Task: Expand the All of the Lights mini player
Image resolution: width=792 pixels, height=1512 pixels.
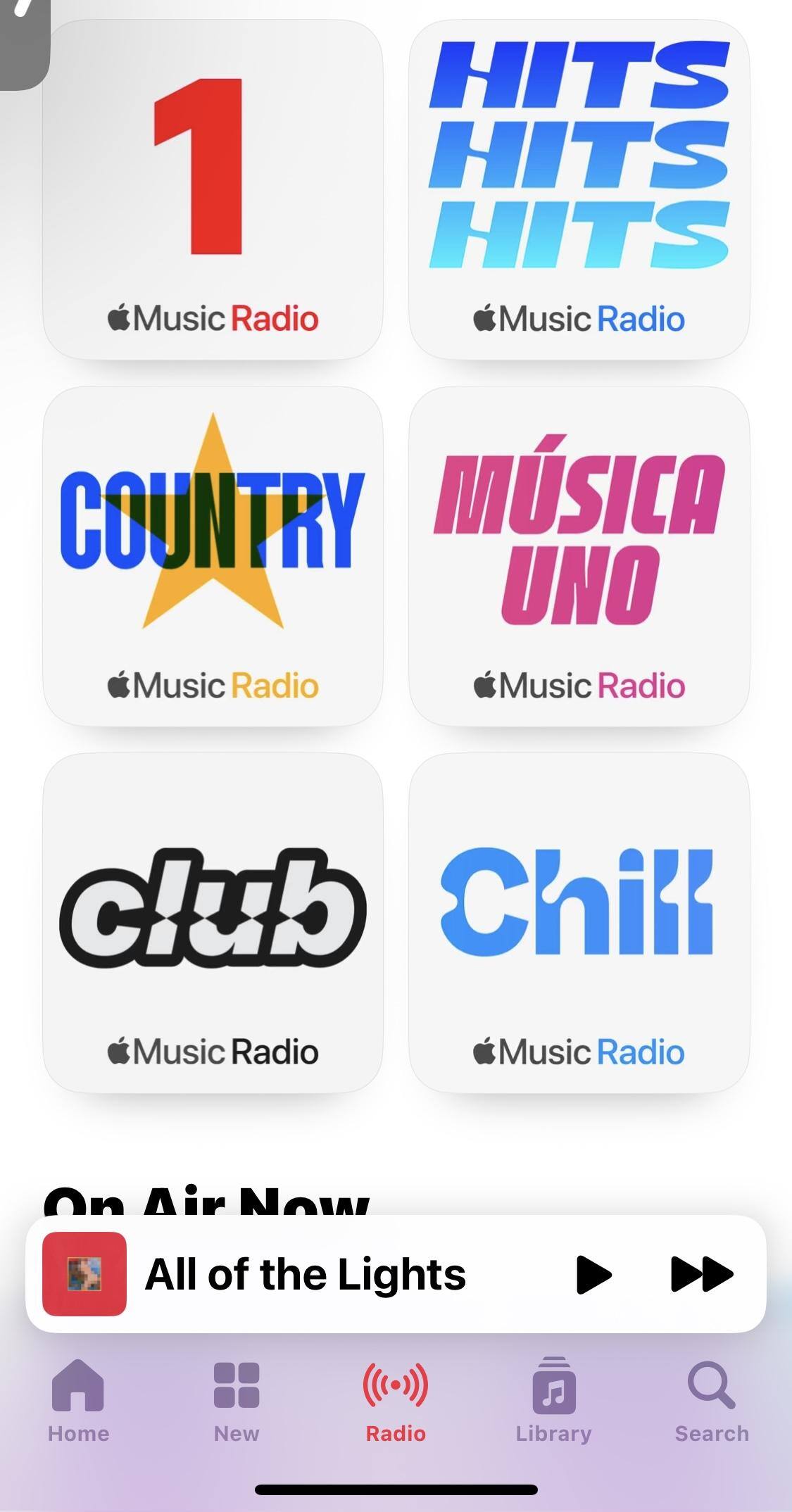Action: (x=304, y=1274)
